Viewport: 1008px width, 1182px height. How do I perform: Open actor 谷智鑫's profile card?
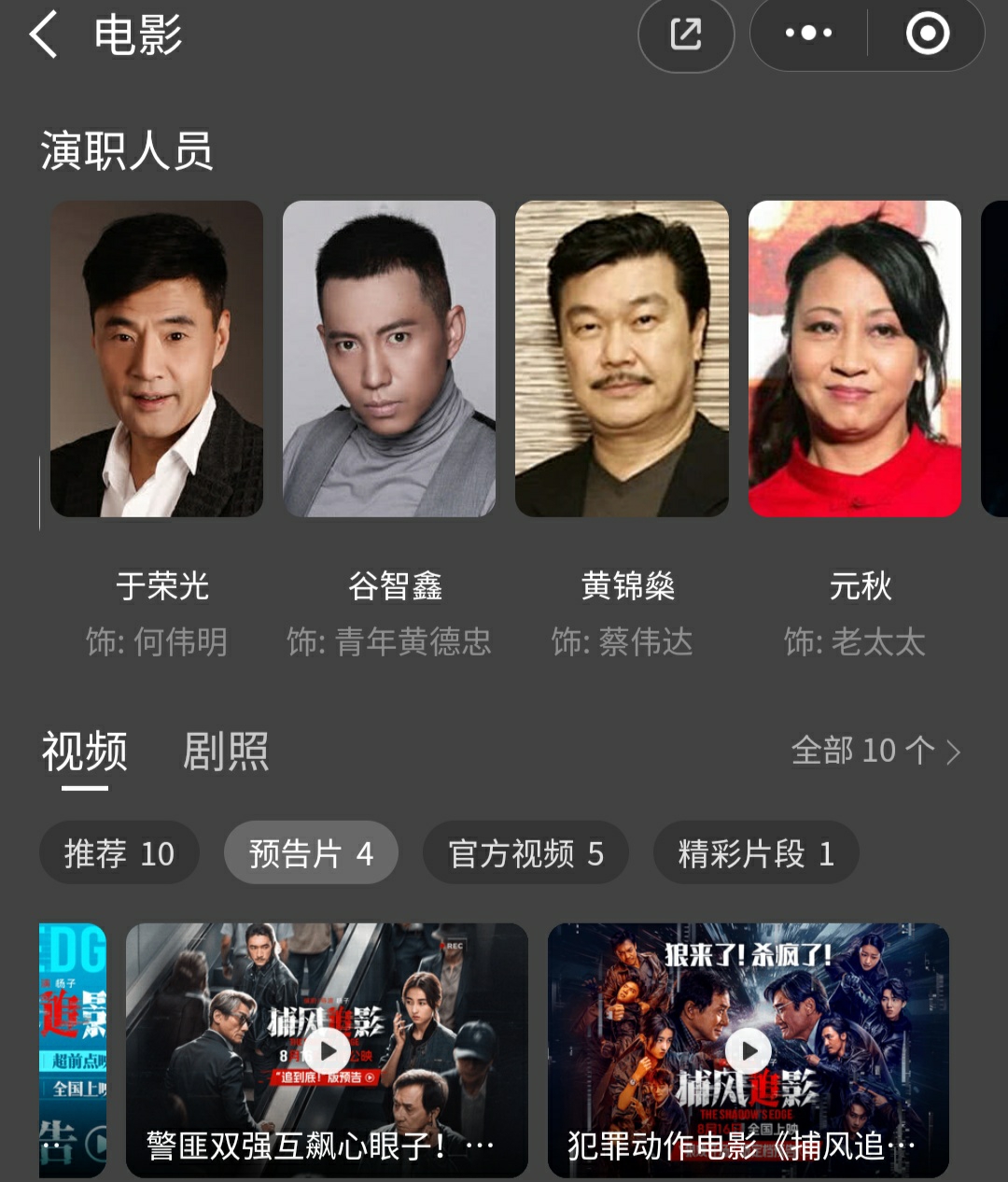pos(389,359)
